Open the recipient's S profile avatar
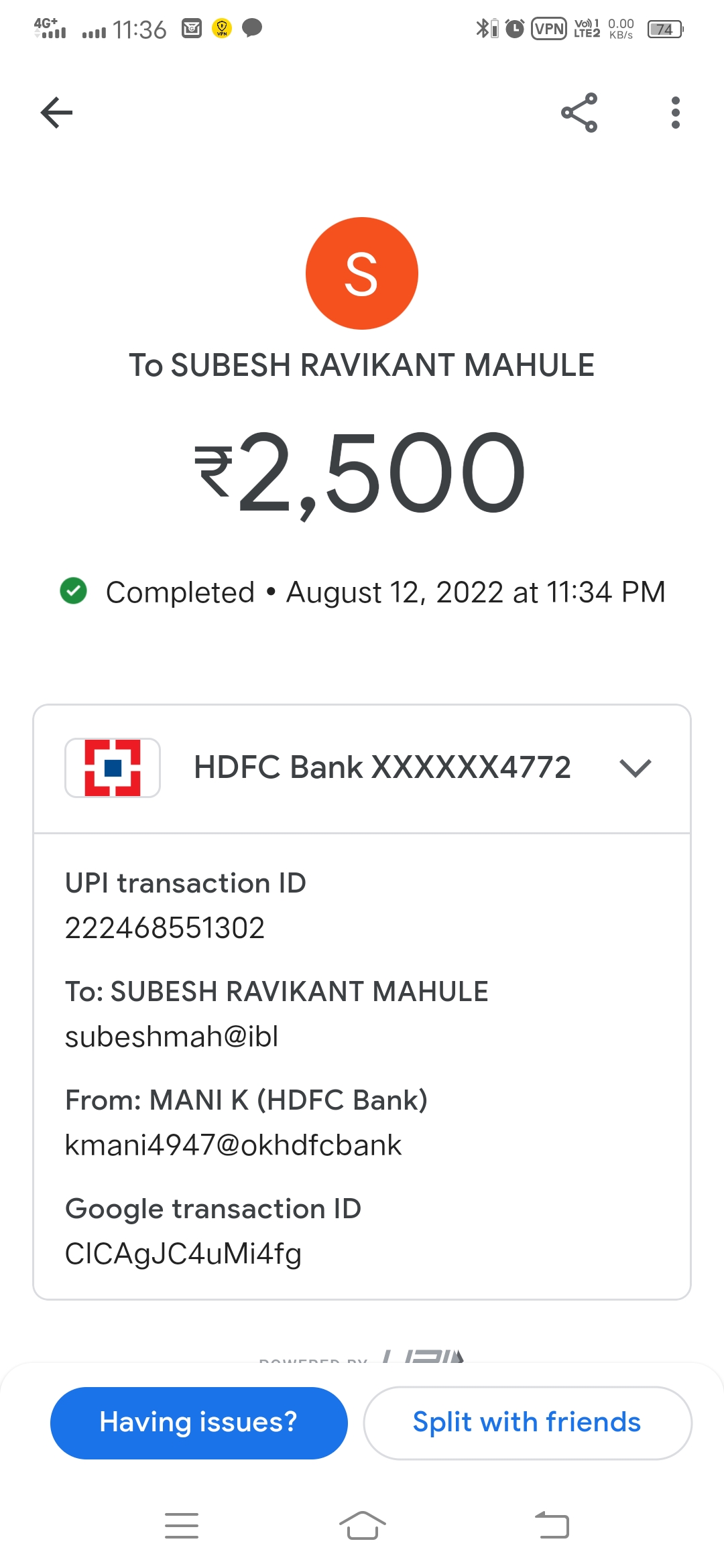Viewport: 724px width, 1568px height. pyautogui.click(x=362, y=273)
